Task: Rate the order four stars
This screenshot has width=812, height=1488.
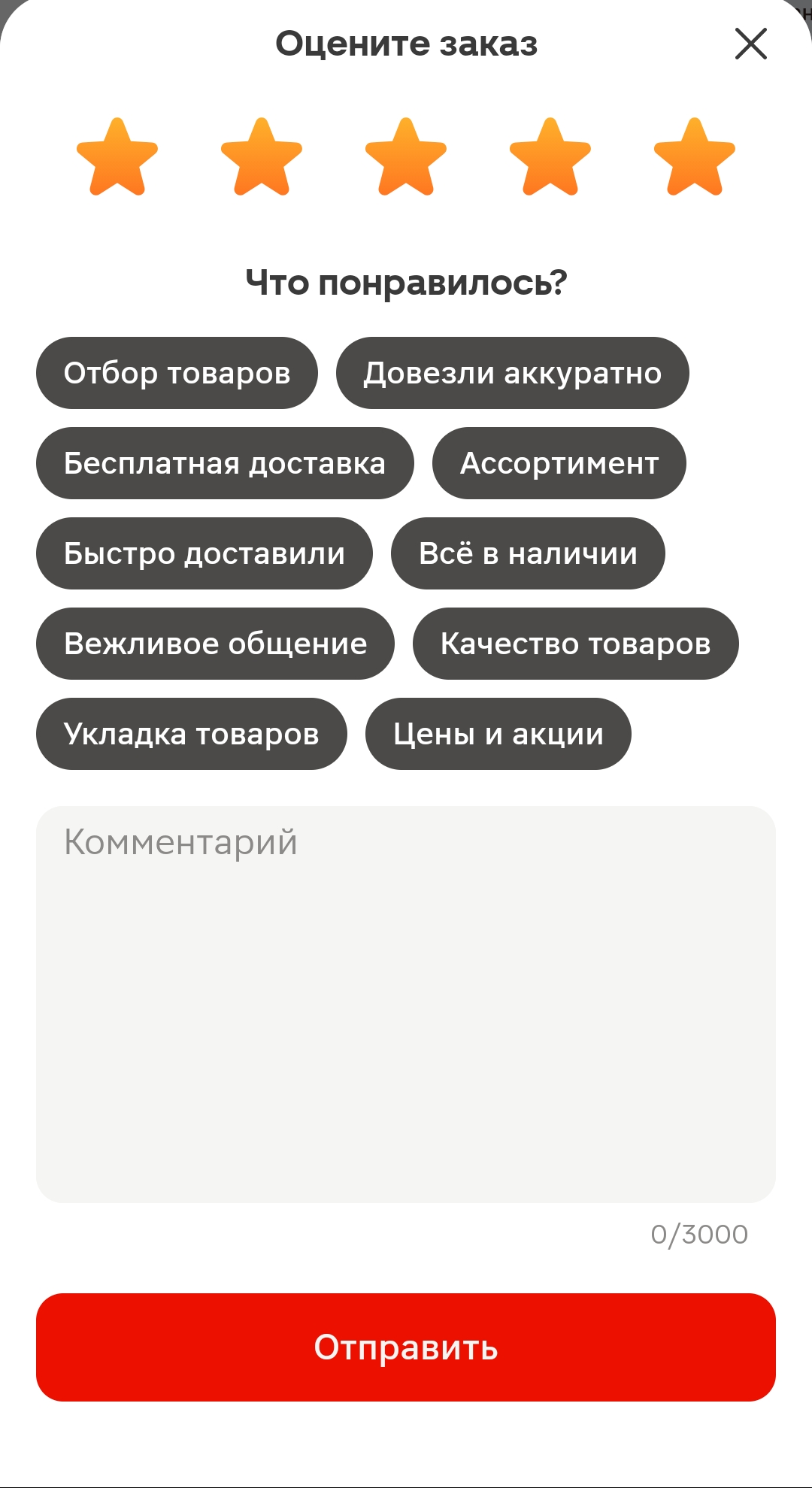Action: click(550, 157)
